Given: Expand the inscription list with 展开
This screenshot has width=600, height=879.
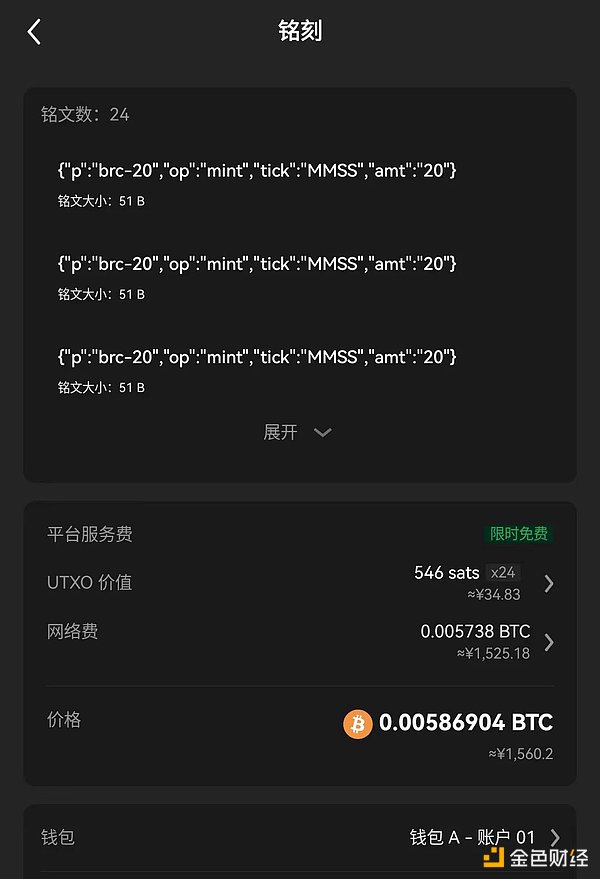Looking at the screenshot, I should (297, 432).
